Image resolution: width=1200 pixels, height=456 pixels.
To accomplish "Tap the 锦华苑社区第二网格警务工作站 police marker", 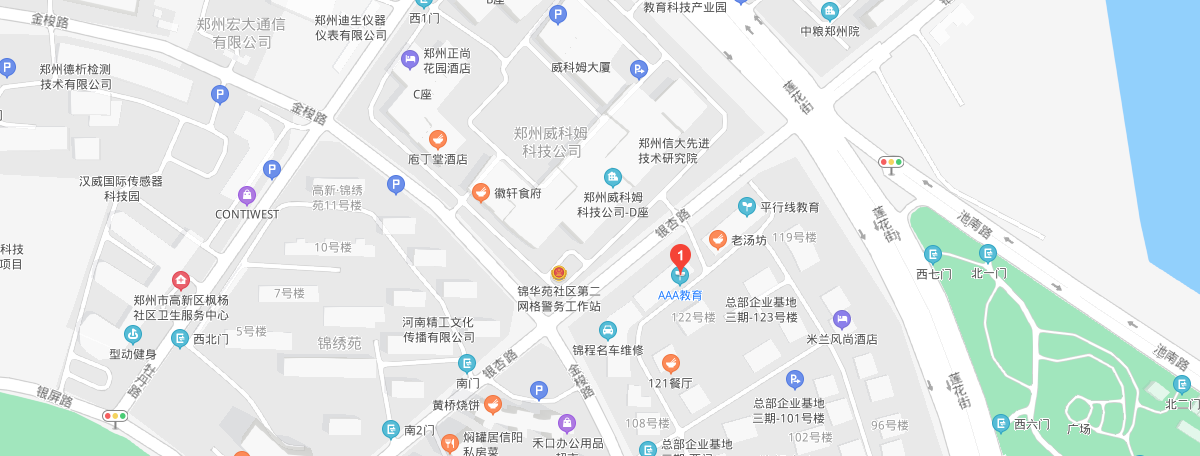I will pos(559,272).
